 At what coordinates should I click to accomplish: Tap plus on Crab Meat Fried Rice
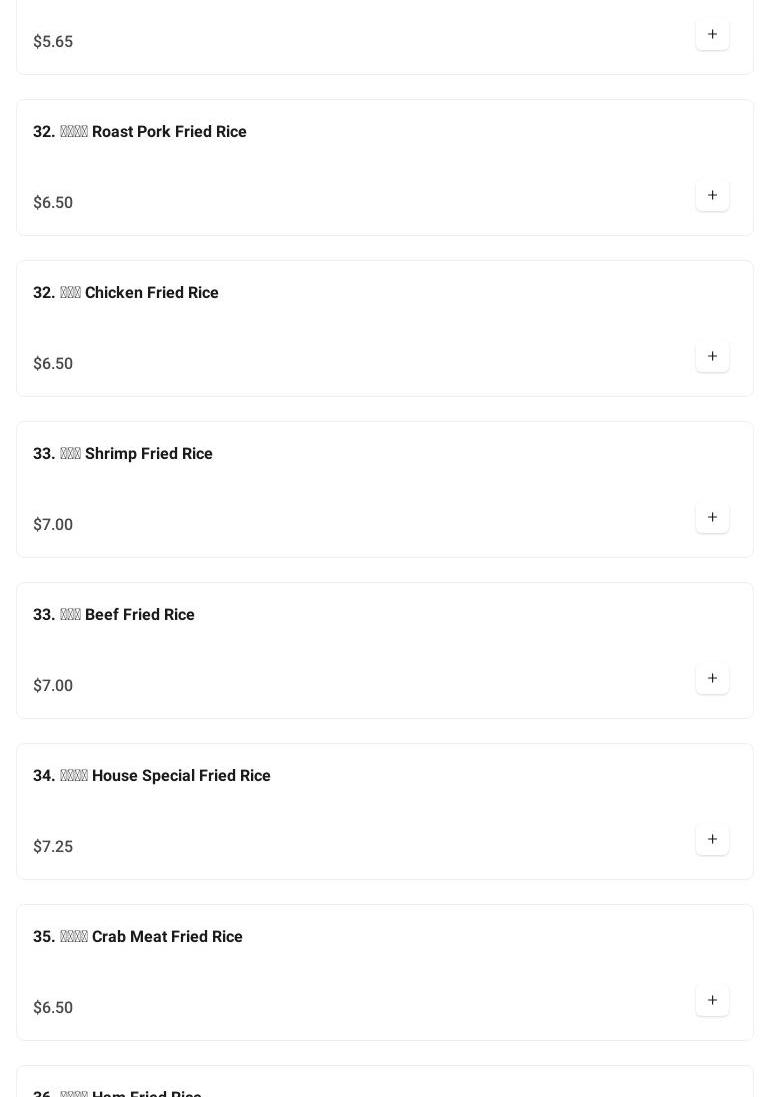pos(712,1001)
